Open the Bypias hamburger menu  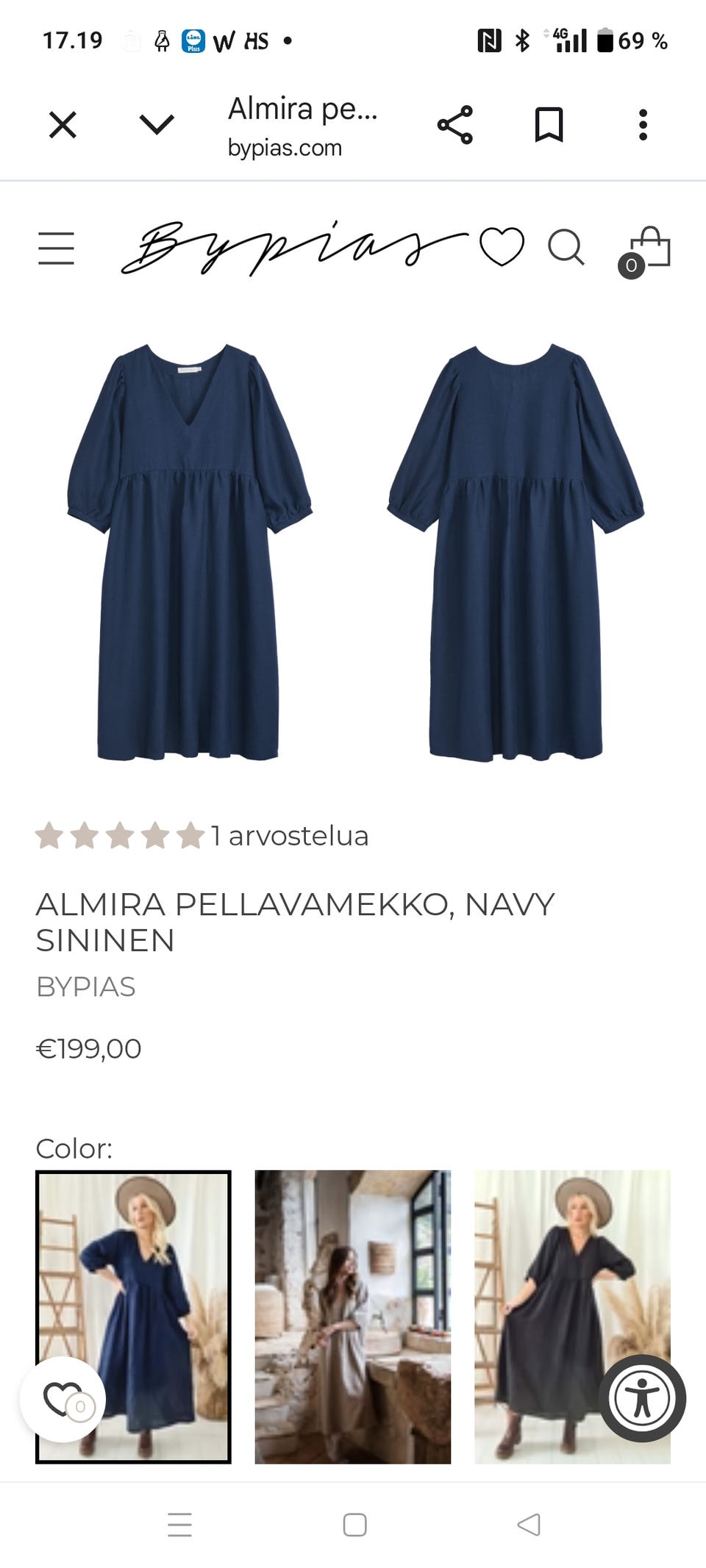pyautogui.click(x=56, y=248)
